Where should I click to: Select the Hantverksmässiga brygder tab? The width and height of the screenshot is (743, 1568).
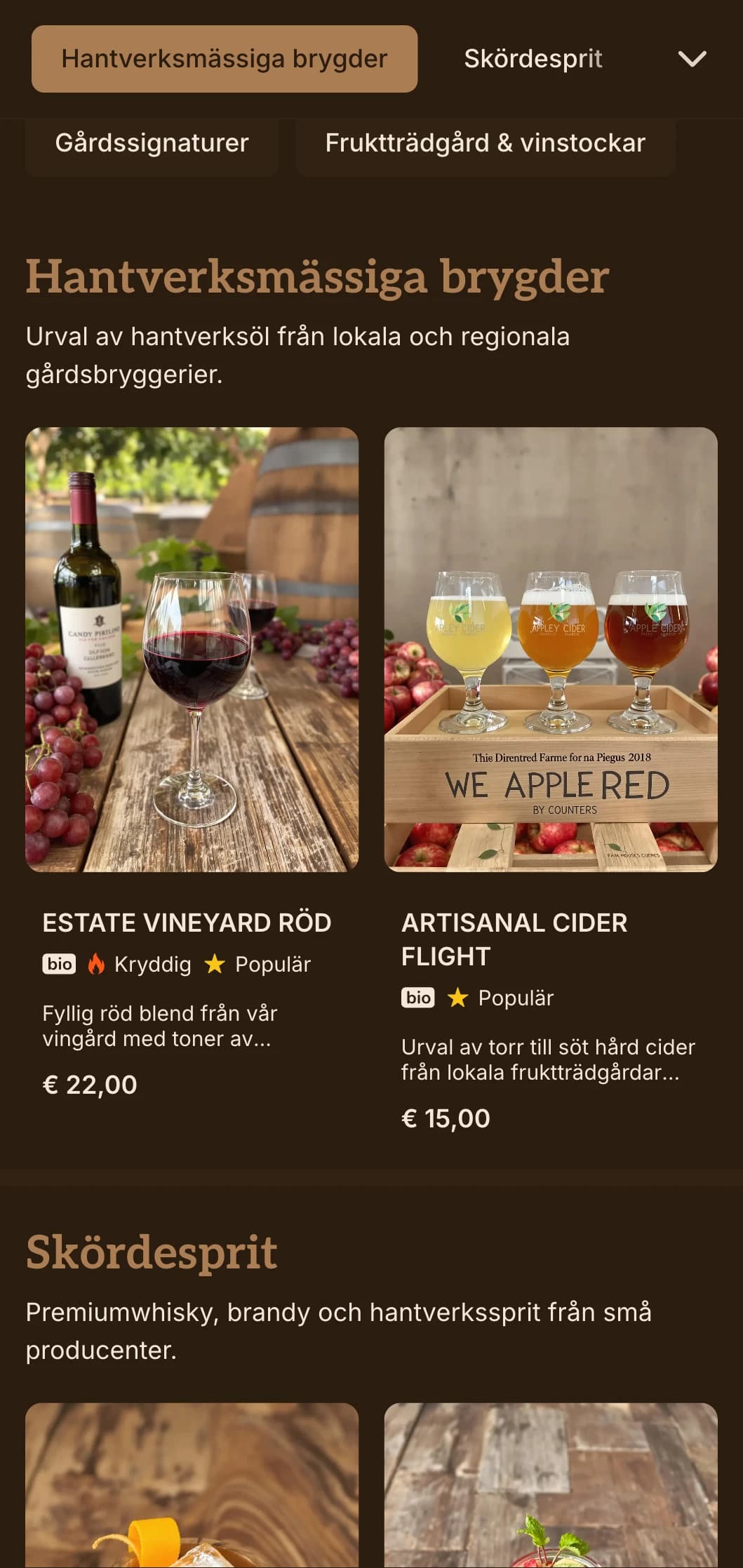click(x=224, y=59)
